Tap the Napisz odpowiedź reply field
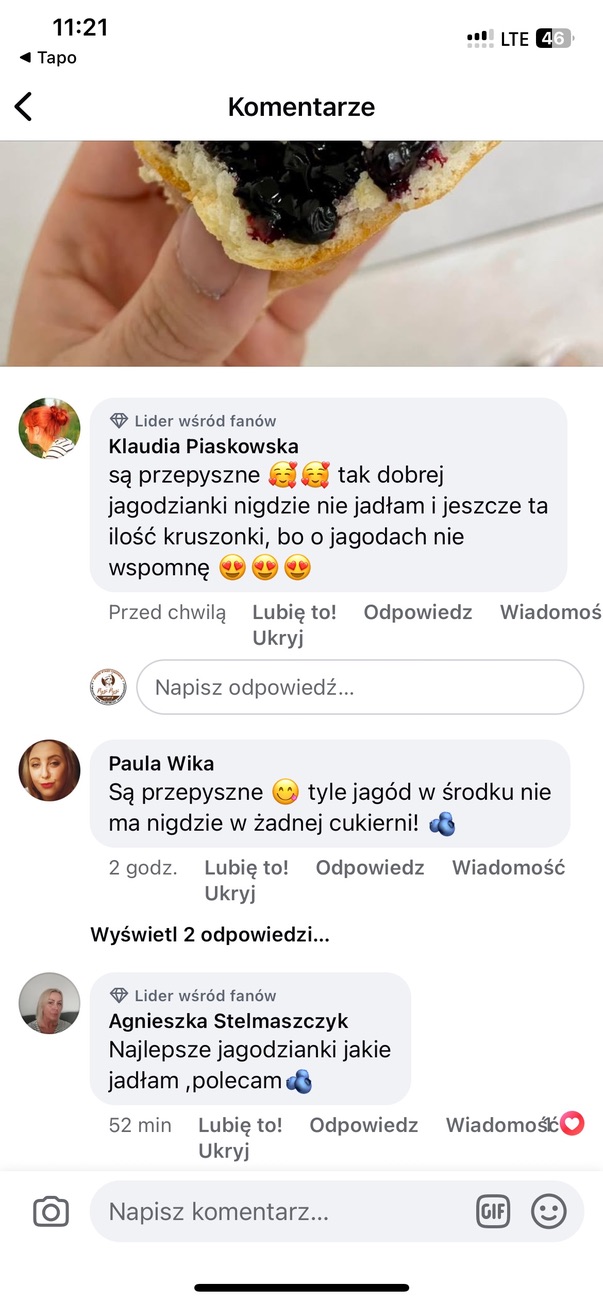 [x=360, y=687]
